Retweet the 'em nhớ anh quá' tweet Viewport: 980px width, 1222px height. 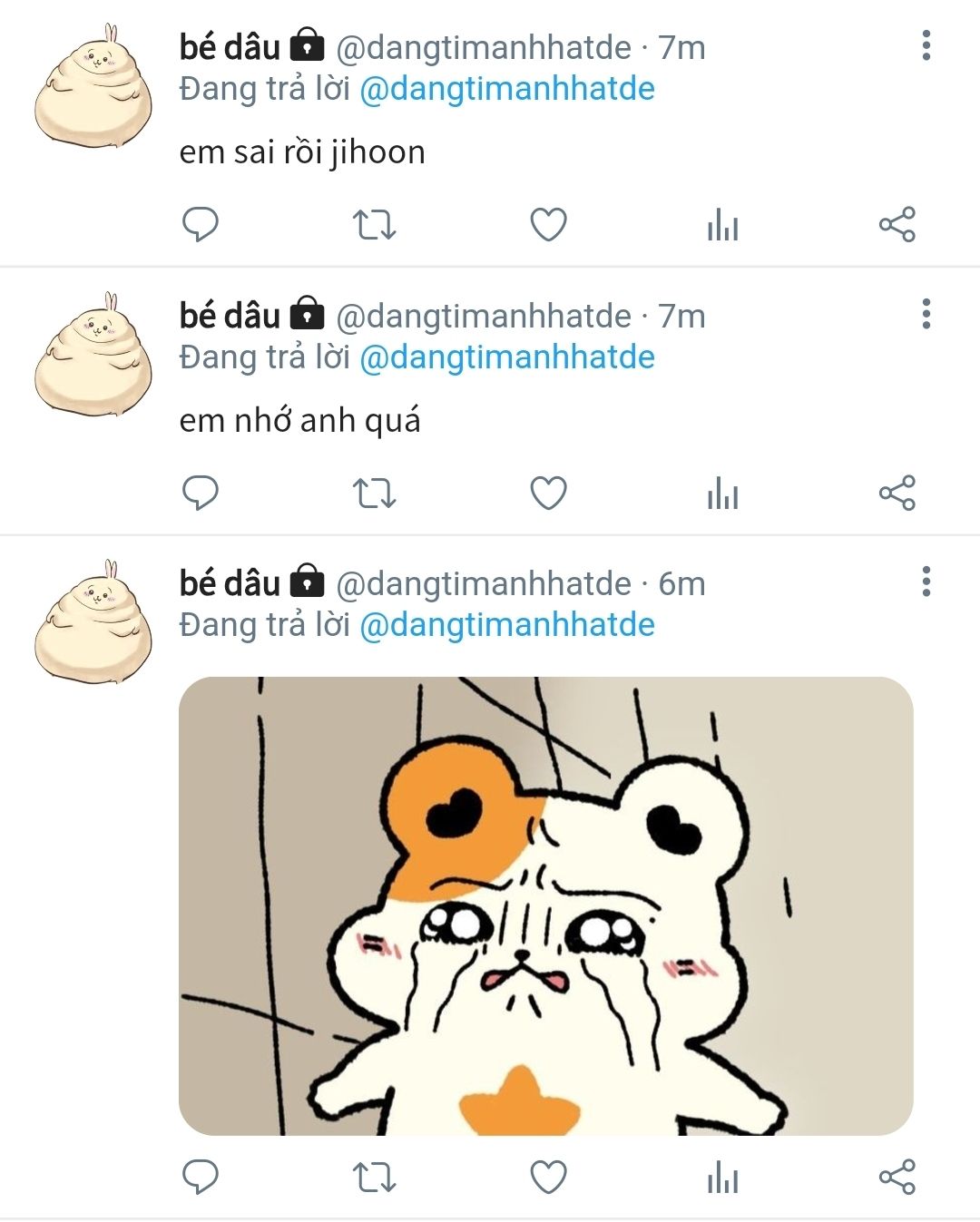tap(374, 493)
